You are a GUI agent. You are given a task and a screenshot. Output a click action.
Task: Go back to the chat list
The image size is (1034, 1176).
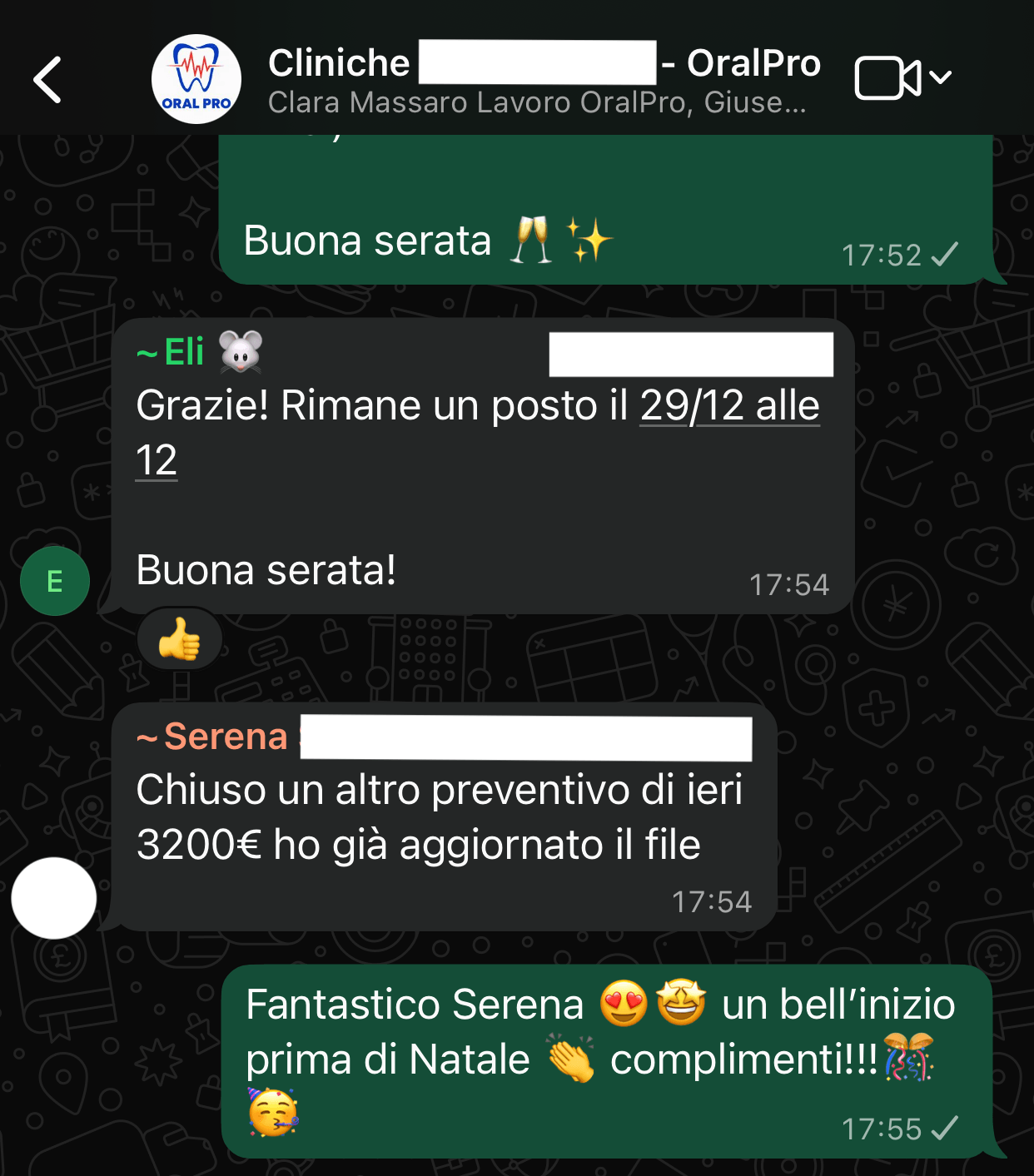[47, 80]
